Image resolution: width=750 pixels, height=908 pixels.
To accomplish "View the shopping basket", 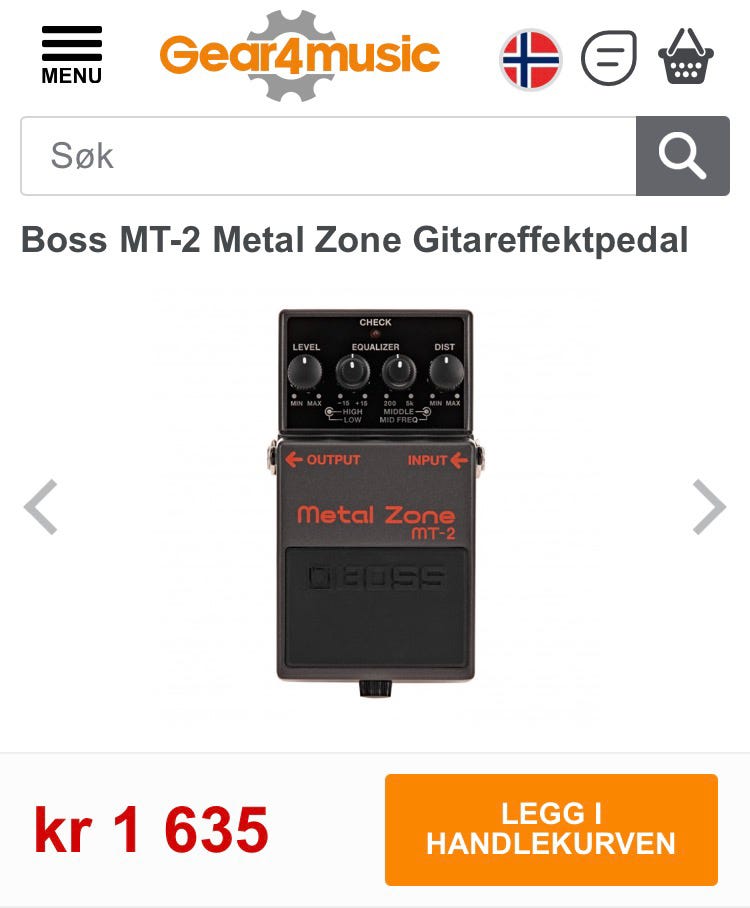I will coord(686,57).
